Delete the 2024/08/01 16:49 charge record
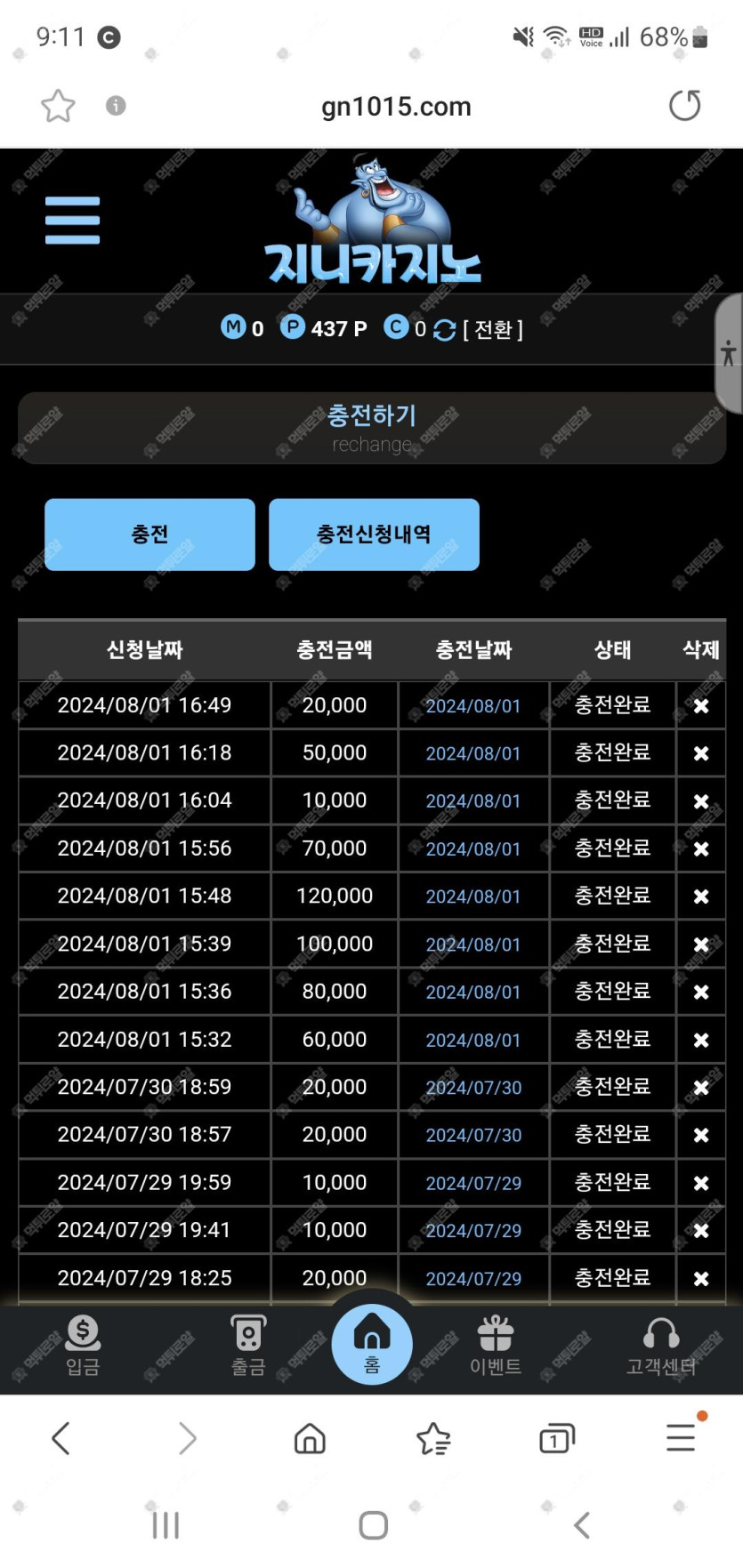Image resolution: width=743 pixels, height=1568 pixels. (x=701, y=706)
